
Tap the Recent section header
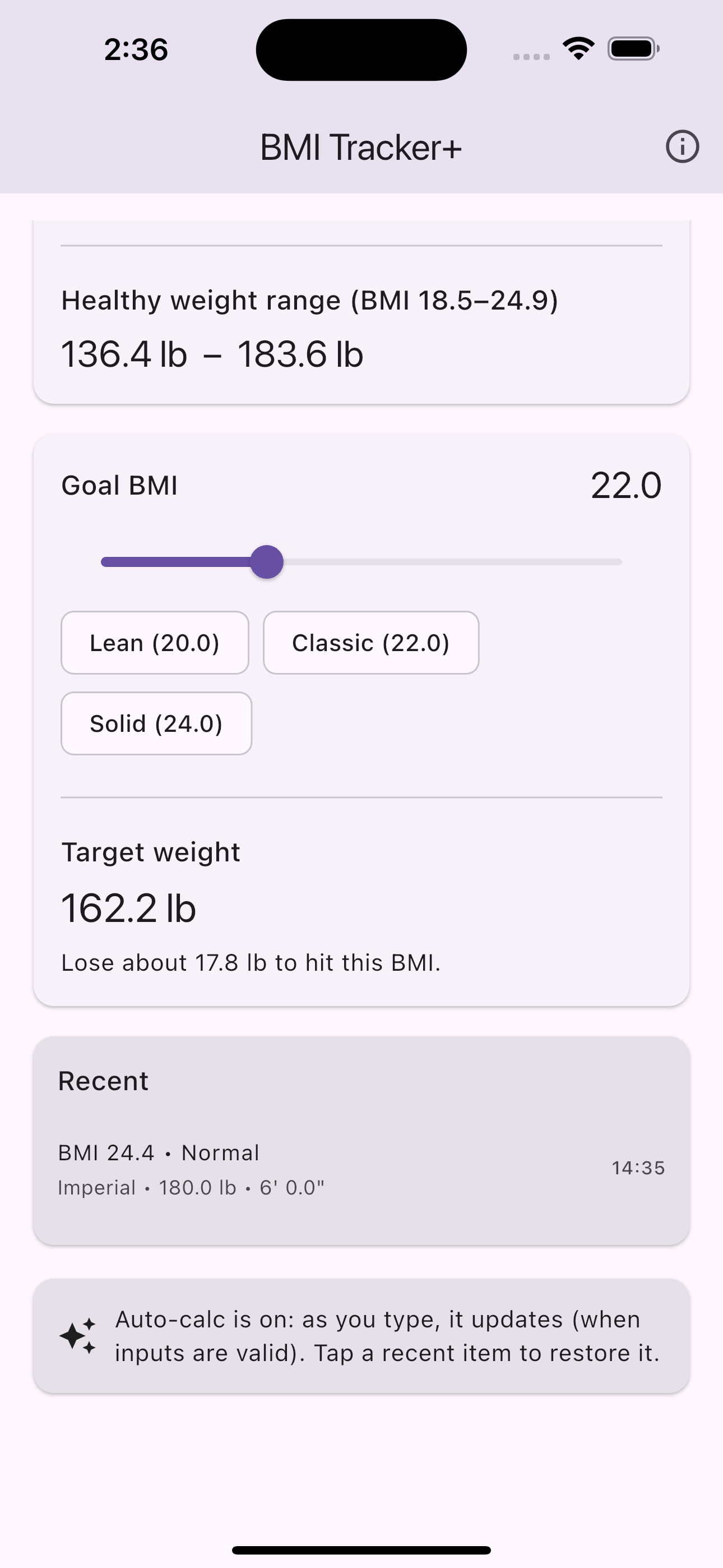tap(104, 1080)
